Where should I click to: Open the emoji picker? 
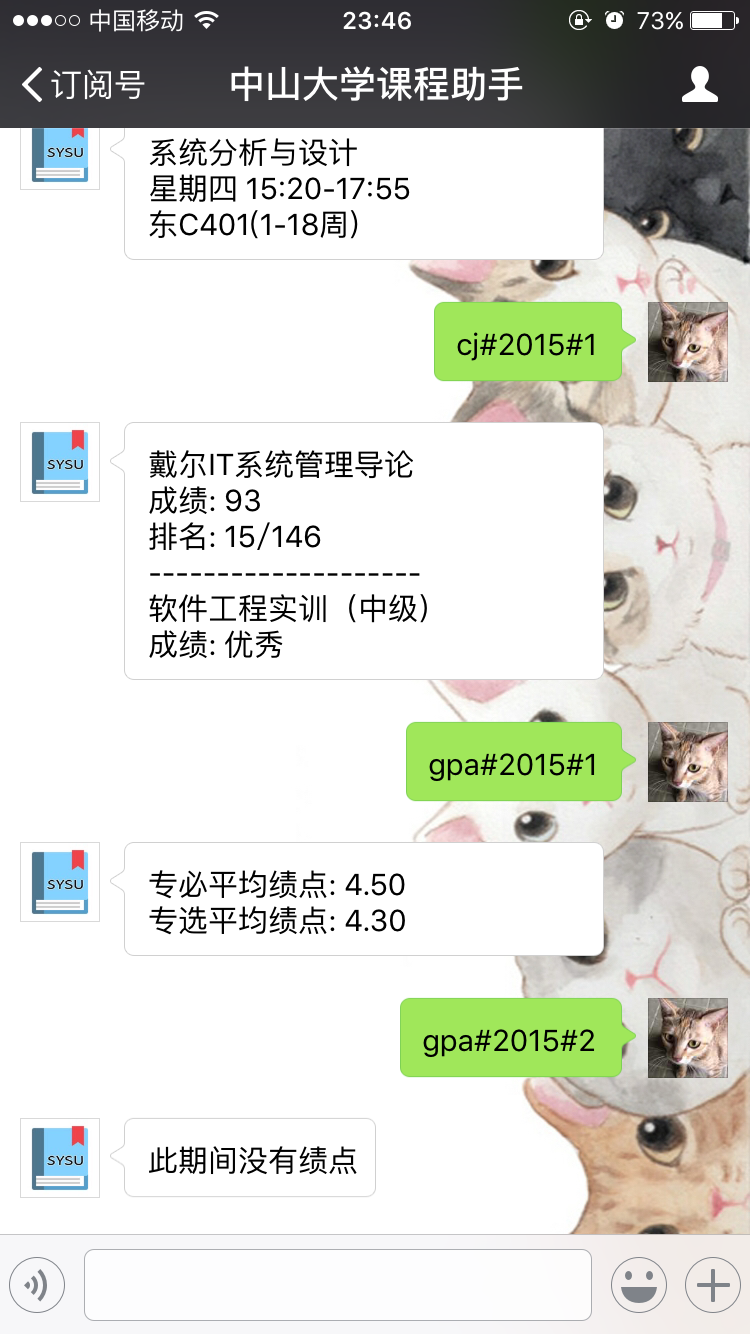tap(639, 1285)
